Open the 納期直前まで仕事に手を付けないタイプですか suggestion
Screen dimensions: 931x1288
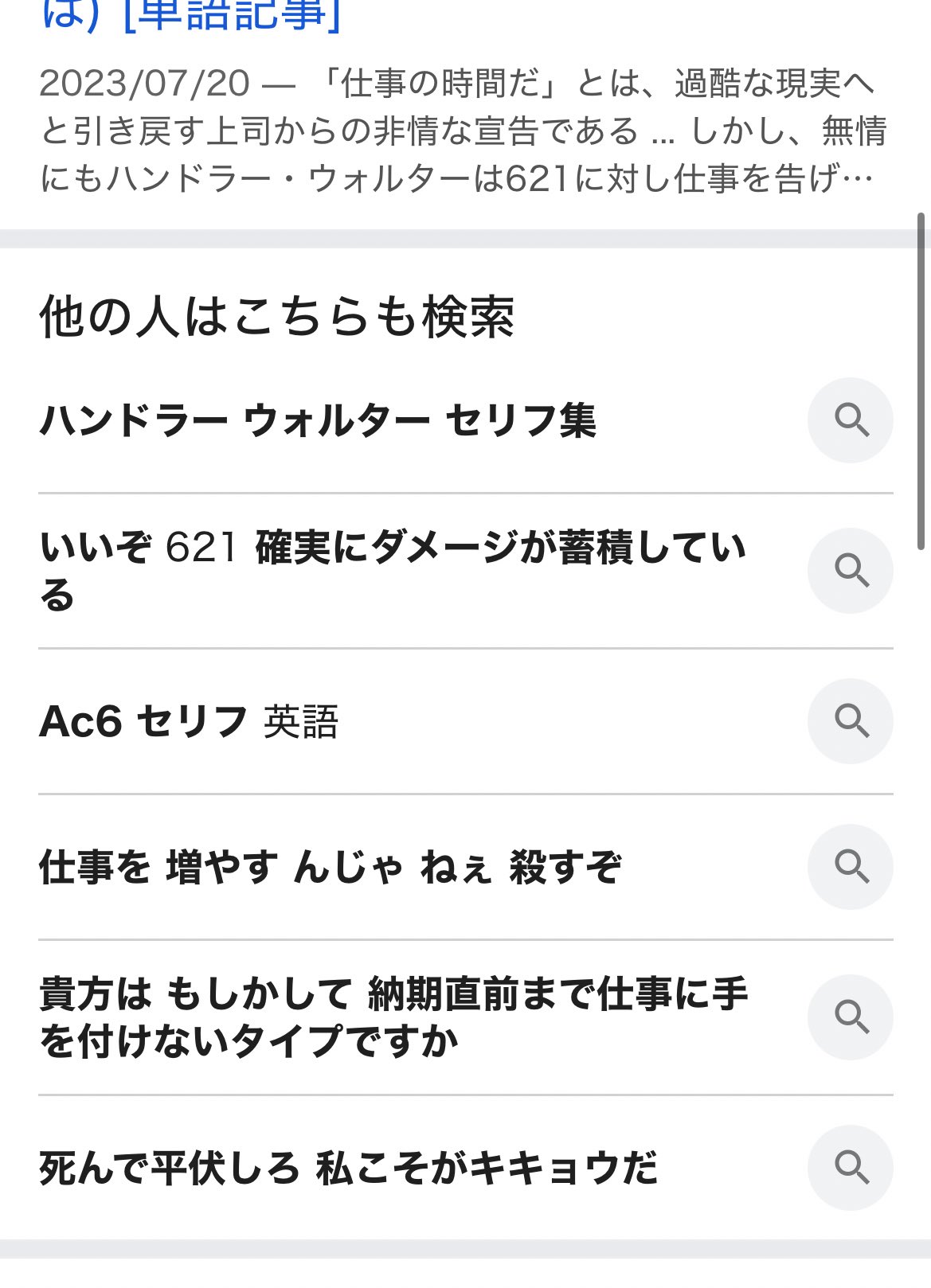coord(393,1017)
